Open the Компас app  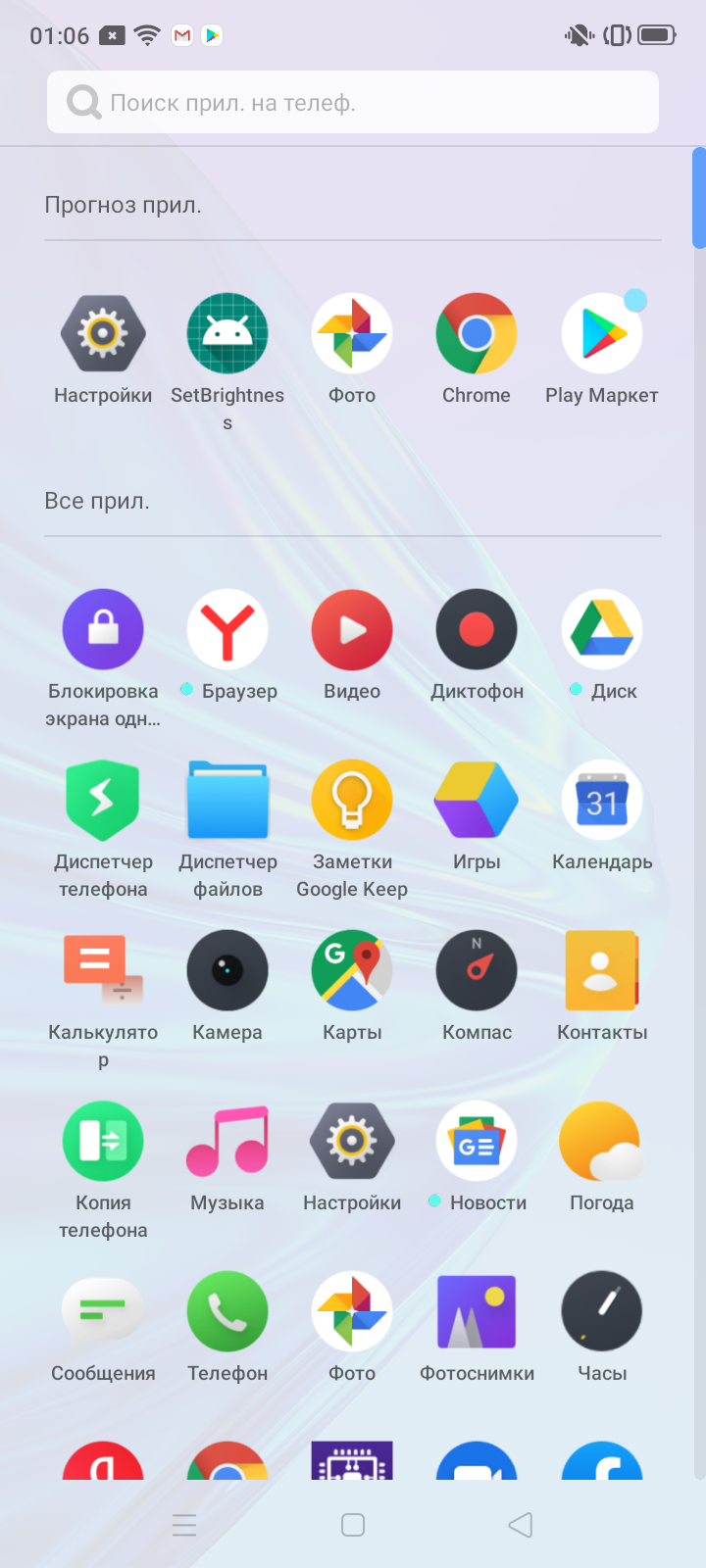[x=477, y=971]
